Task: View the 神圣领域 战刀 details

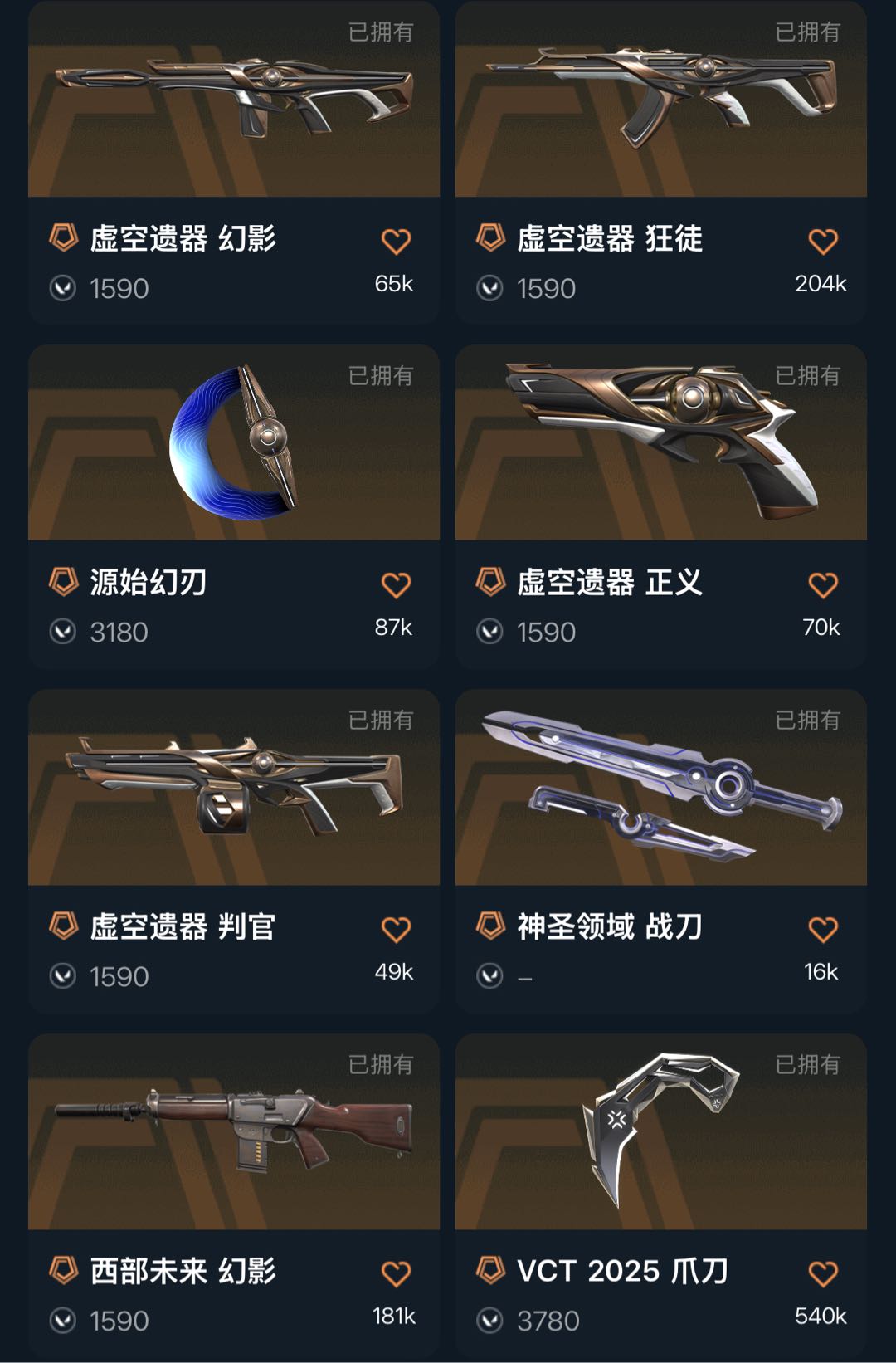Action: (660, 789)
